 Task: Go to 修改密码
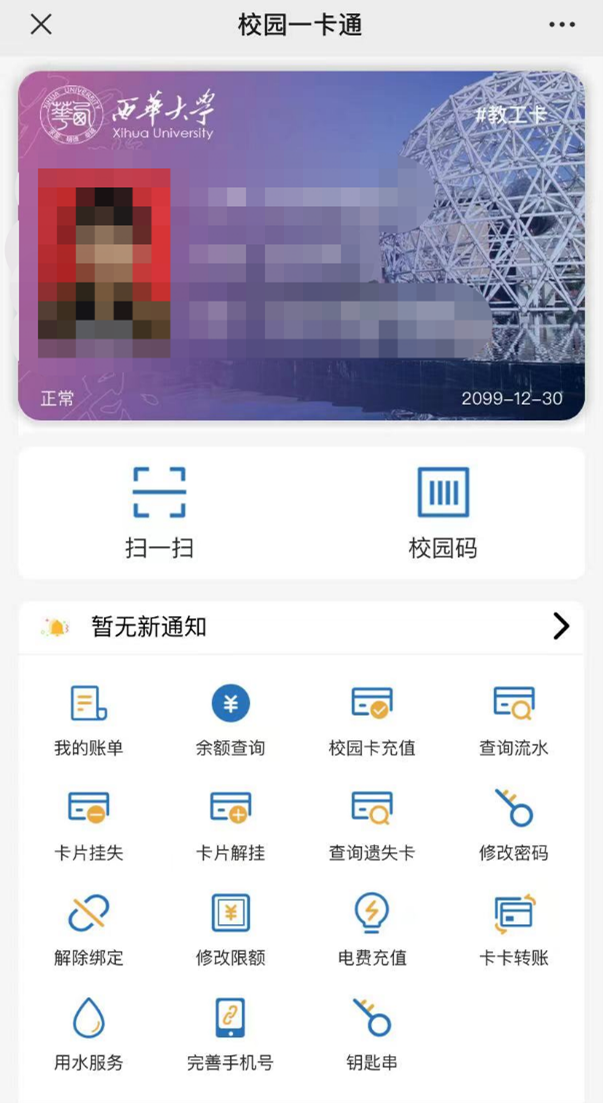click(x=514, y=825)
